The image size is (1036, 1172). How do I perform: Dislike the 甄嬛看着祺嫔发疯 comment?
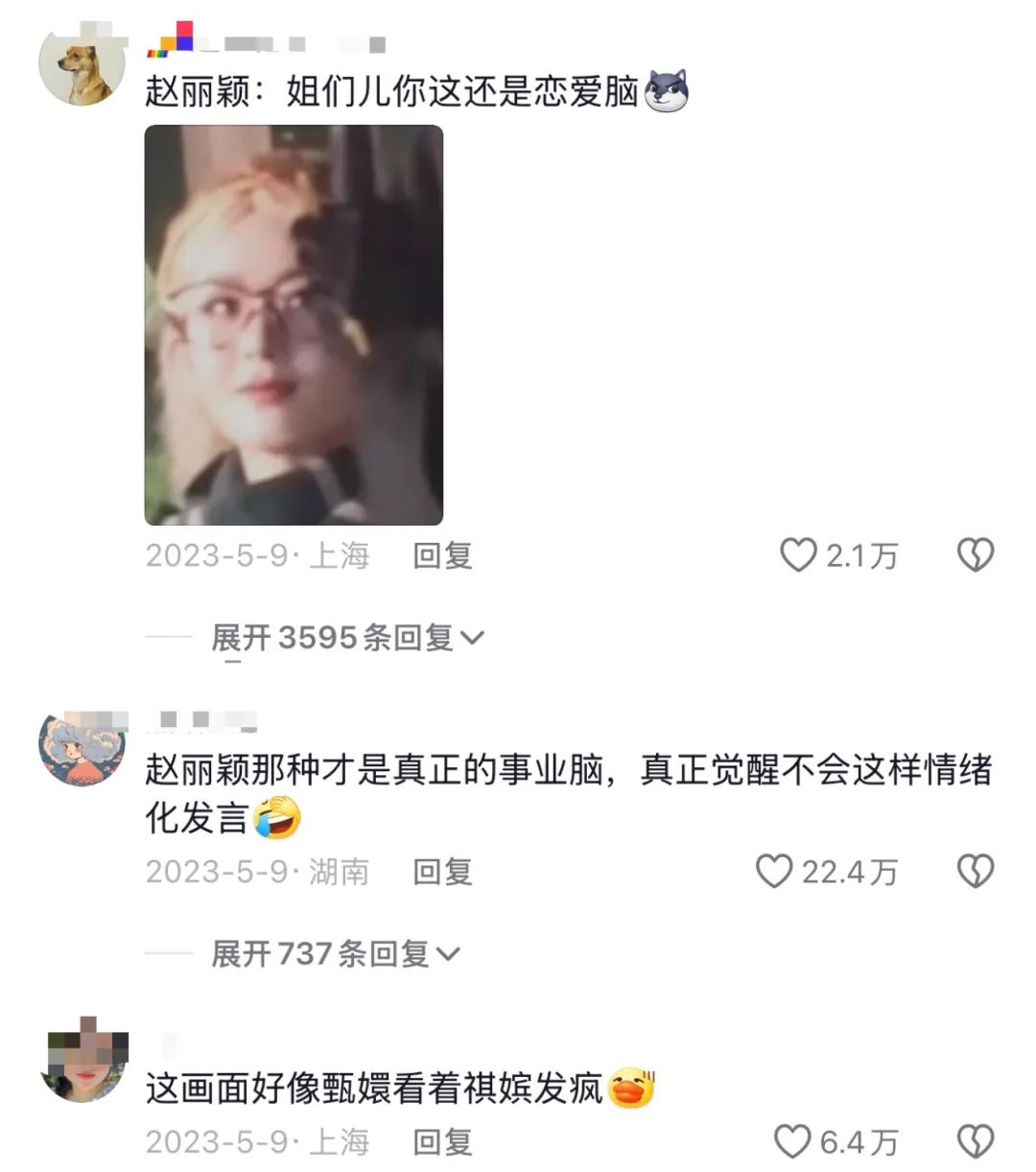click(x=976, y=1142)
